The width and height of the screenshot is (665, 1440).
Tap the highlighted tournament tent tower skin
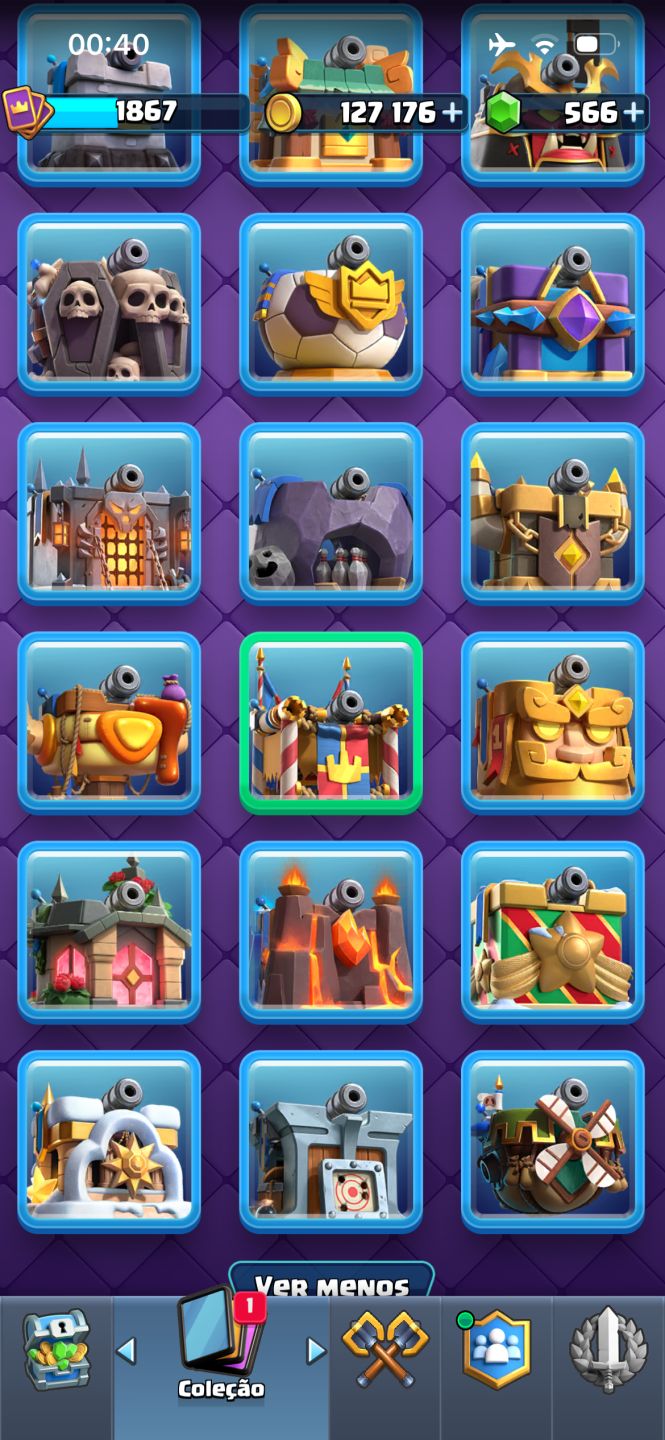pos(331,723)
